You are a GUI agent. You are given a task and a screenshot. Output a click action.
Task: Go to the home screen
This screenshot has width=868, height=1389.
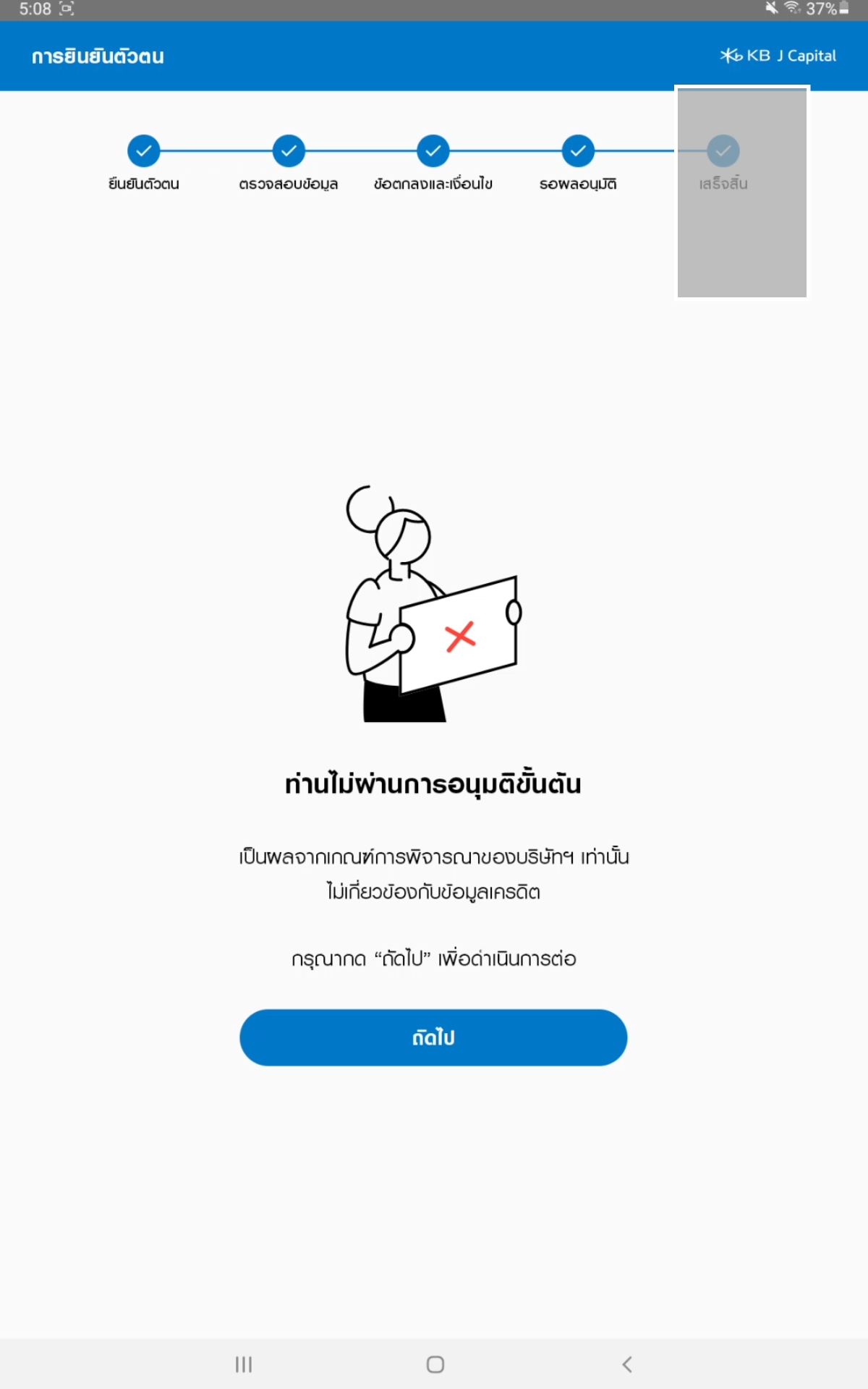(435, 1364)
